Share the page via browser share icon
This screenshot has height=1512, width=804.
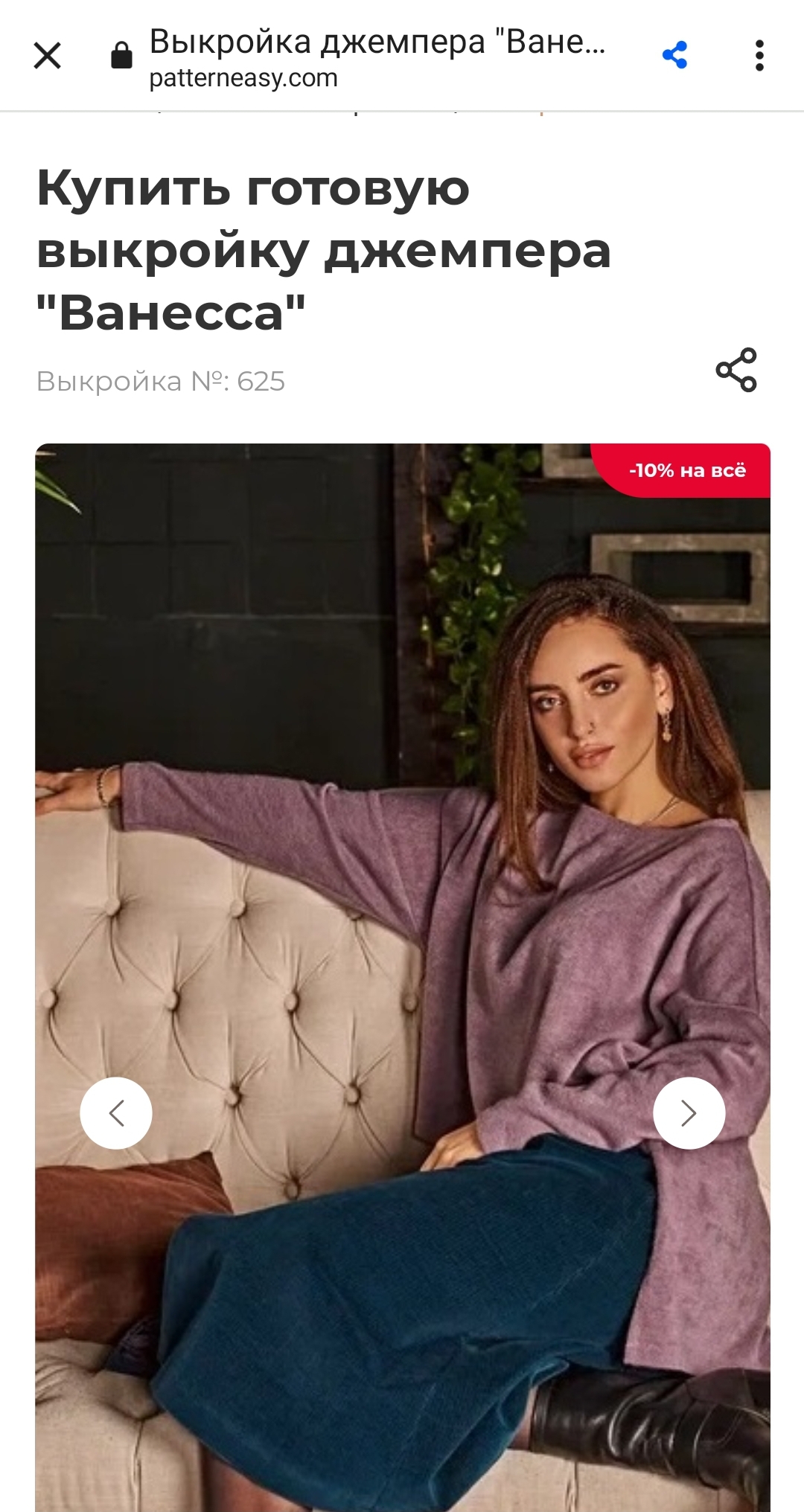coord(674,56)
